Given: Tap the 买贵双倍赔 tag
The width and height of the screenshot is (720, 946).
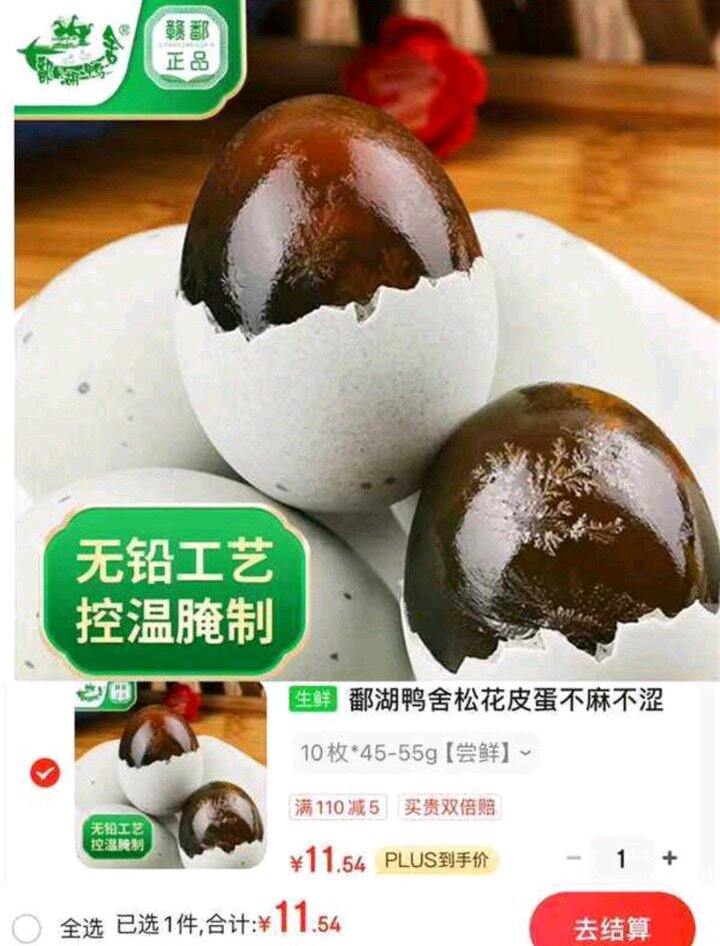Looking at the screenshot, I should [x=450, y=806].
